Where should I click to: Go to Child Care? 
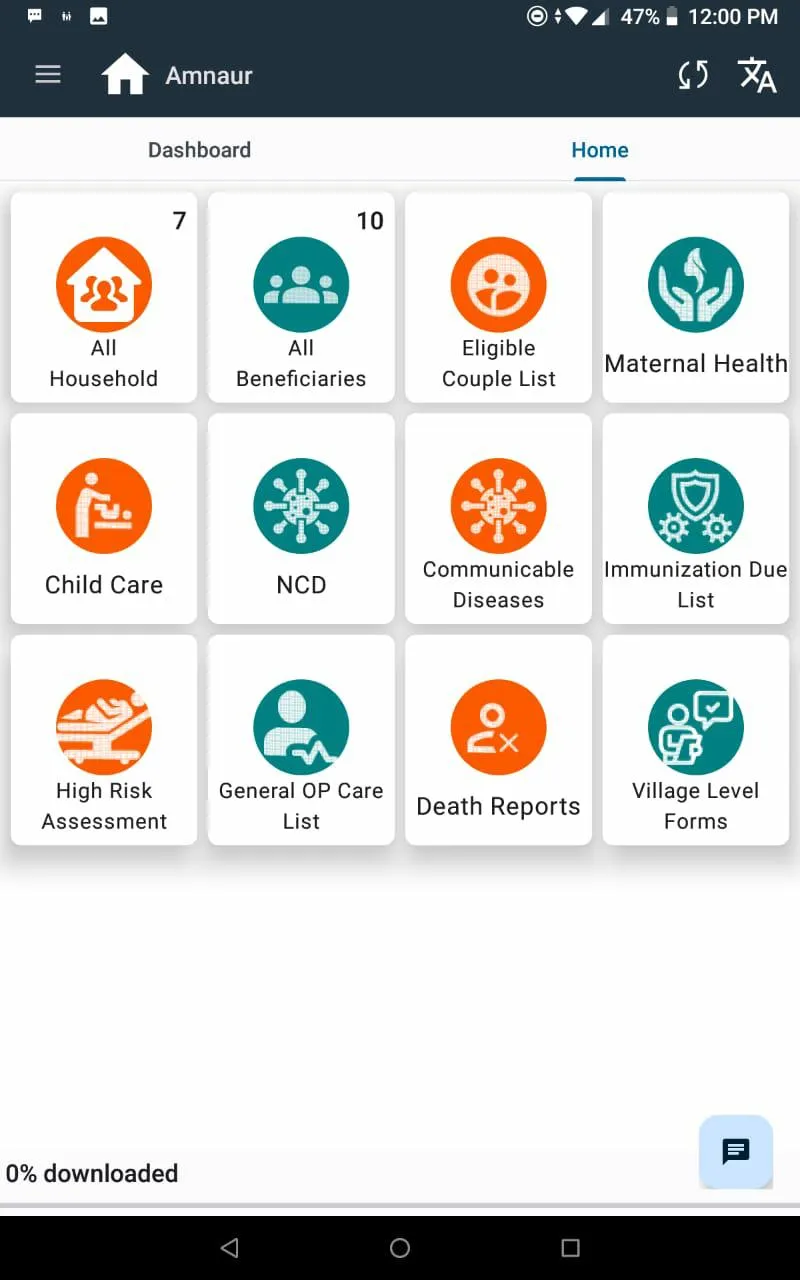[104, 519]
